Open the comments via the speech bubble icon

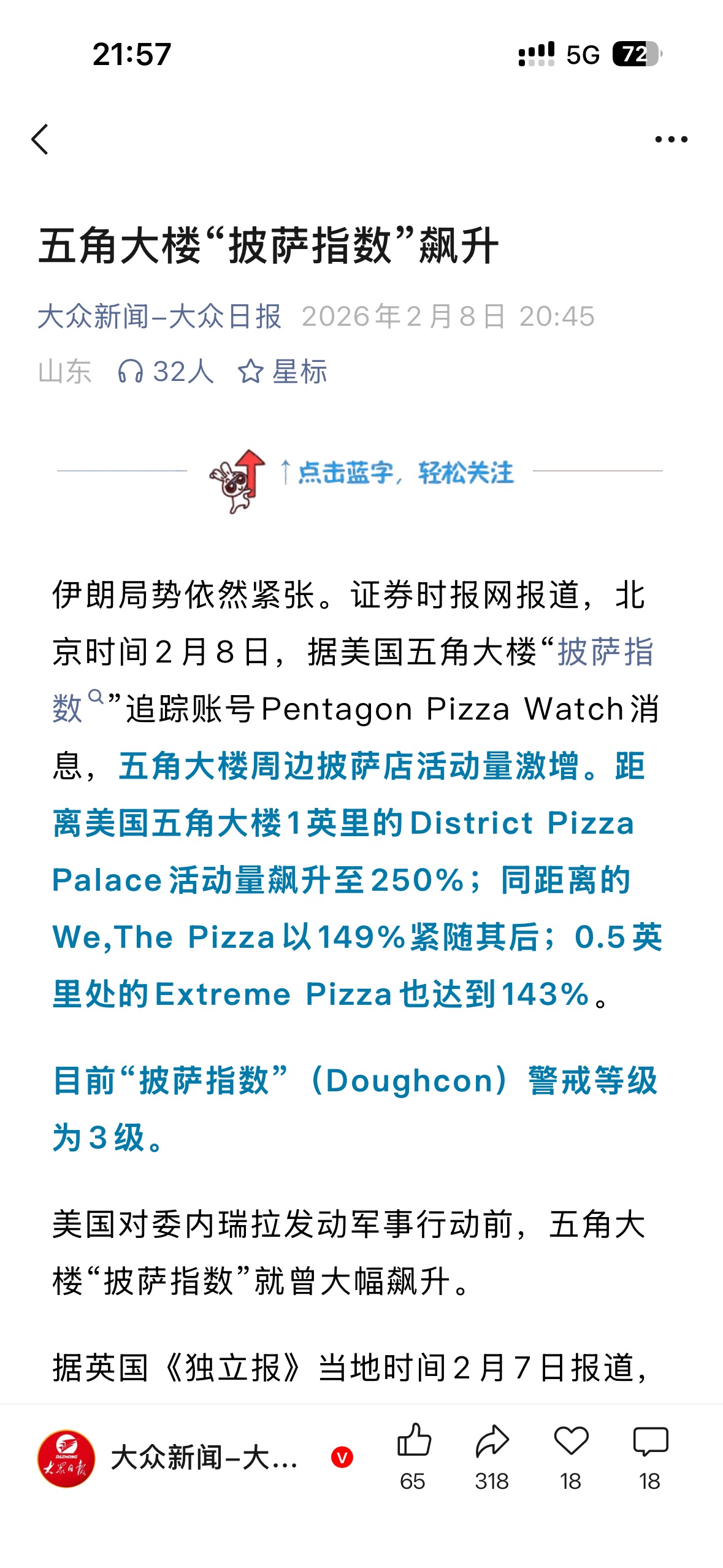tap(650, 1442)
